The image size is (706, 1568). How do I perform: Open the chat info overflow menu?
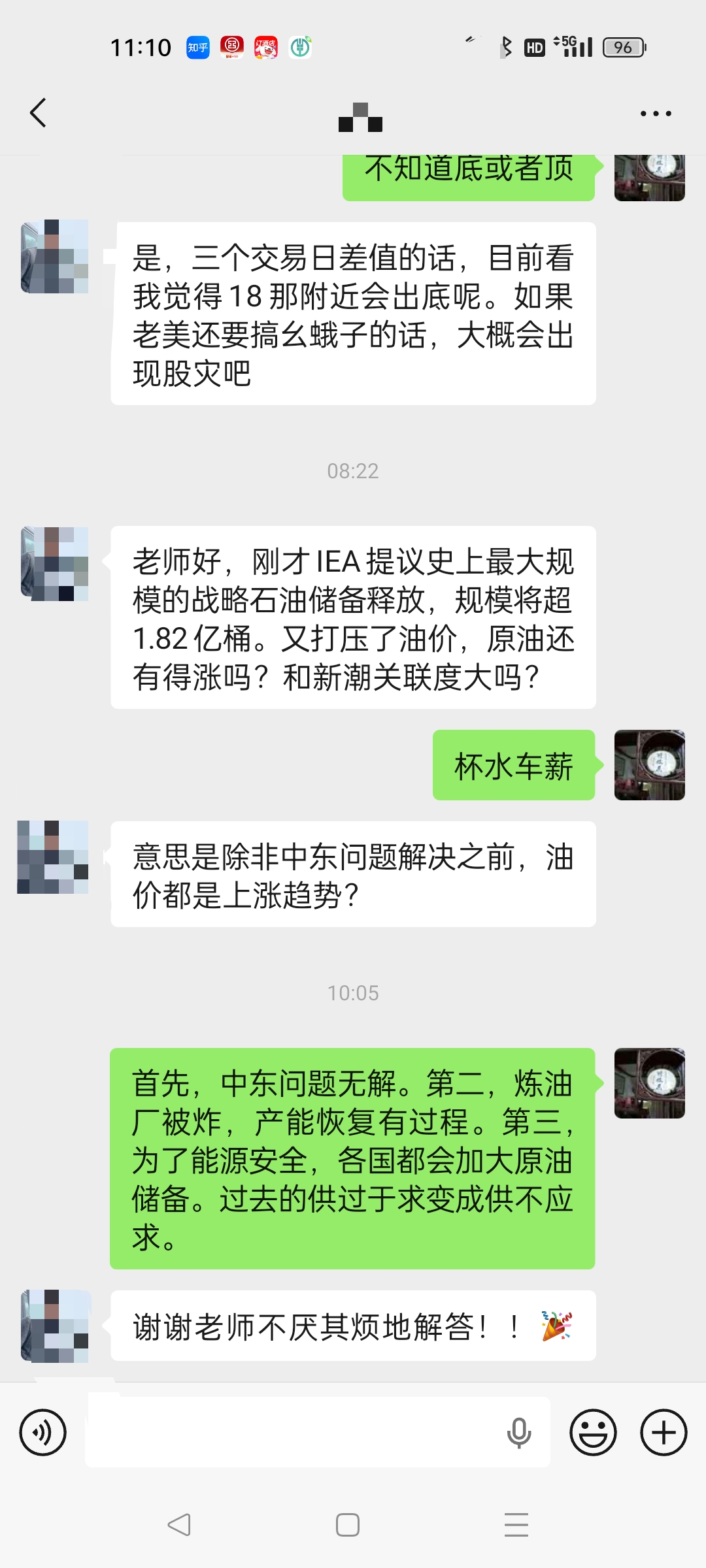click(x=656, y=114)
